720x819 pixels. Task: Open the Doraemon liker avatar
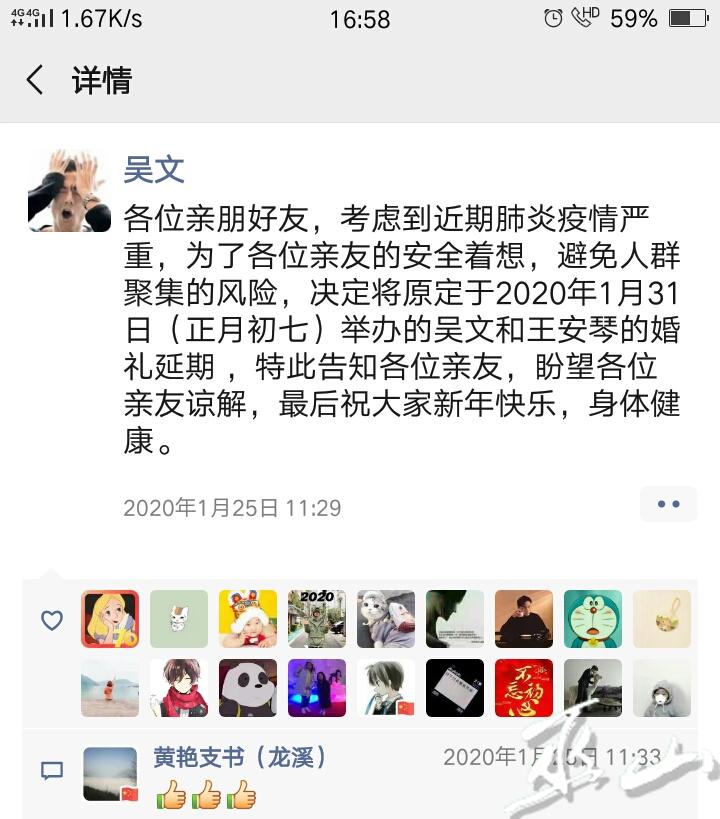point(592,619)
